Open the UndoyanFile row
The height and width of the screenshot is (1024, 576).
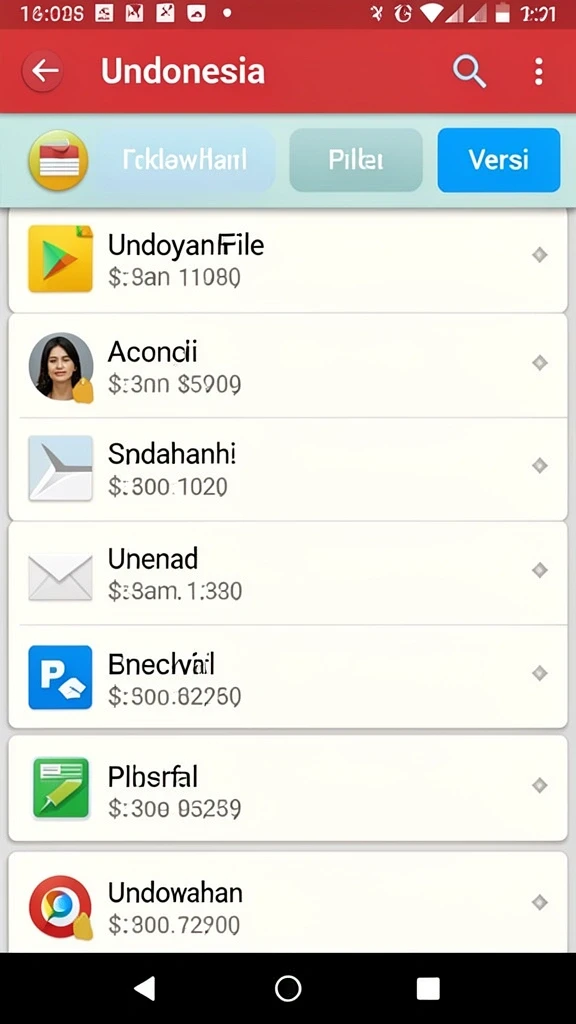288,261
